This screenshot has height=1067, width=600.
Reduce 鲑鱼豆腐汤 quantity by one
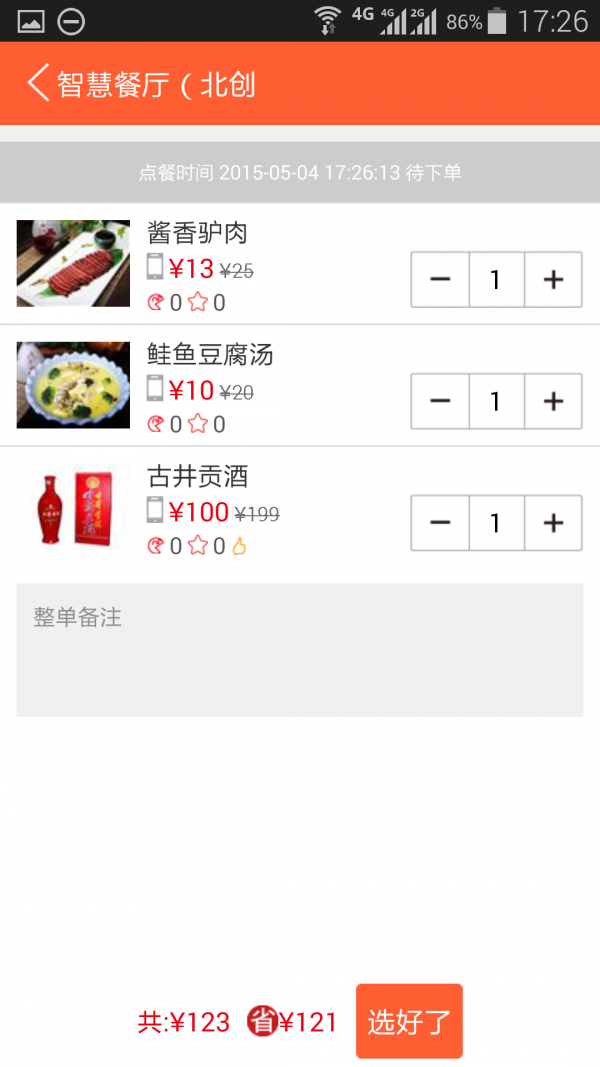coord(440,401)
